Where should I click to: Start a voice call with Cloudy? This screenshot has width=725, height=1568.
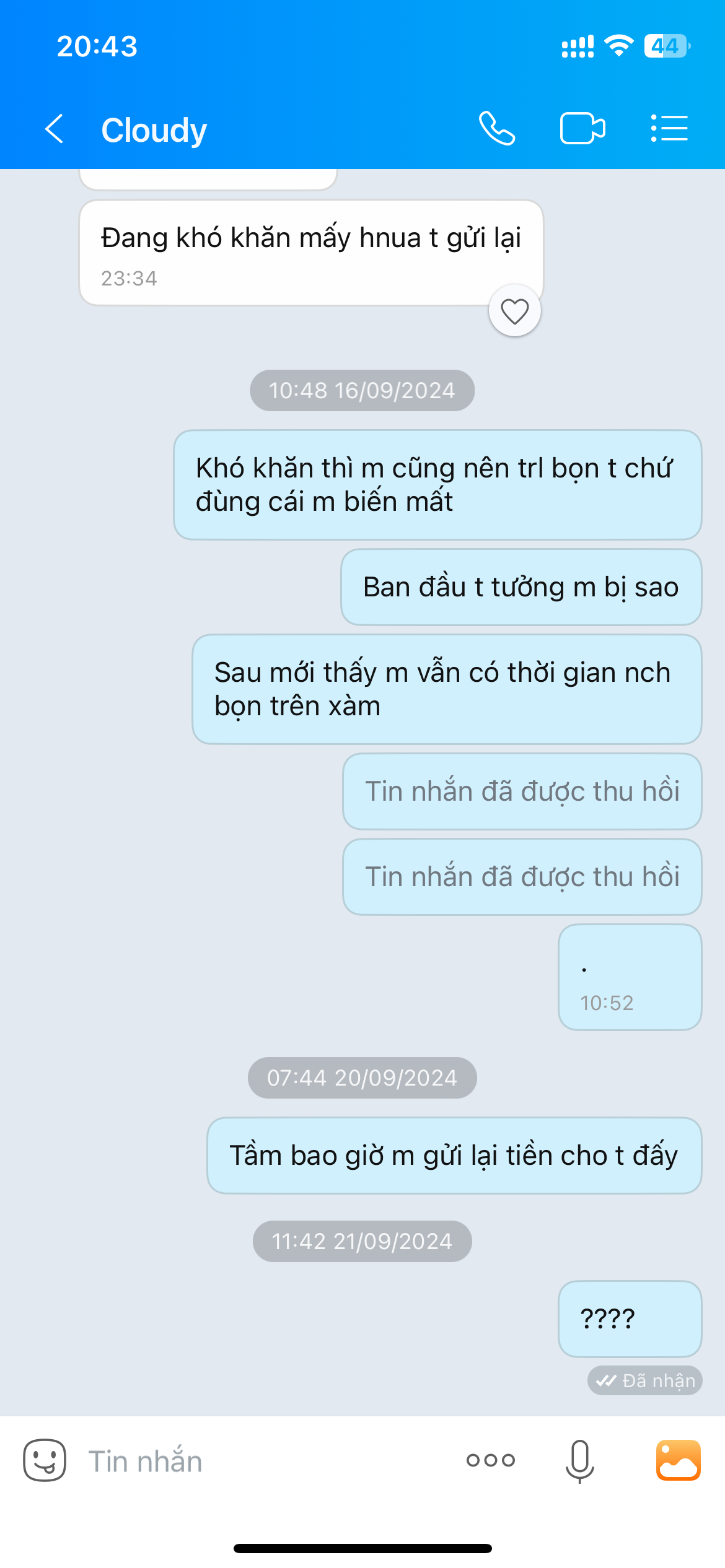click(497, 129)
